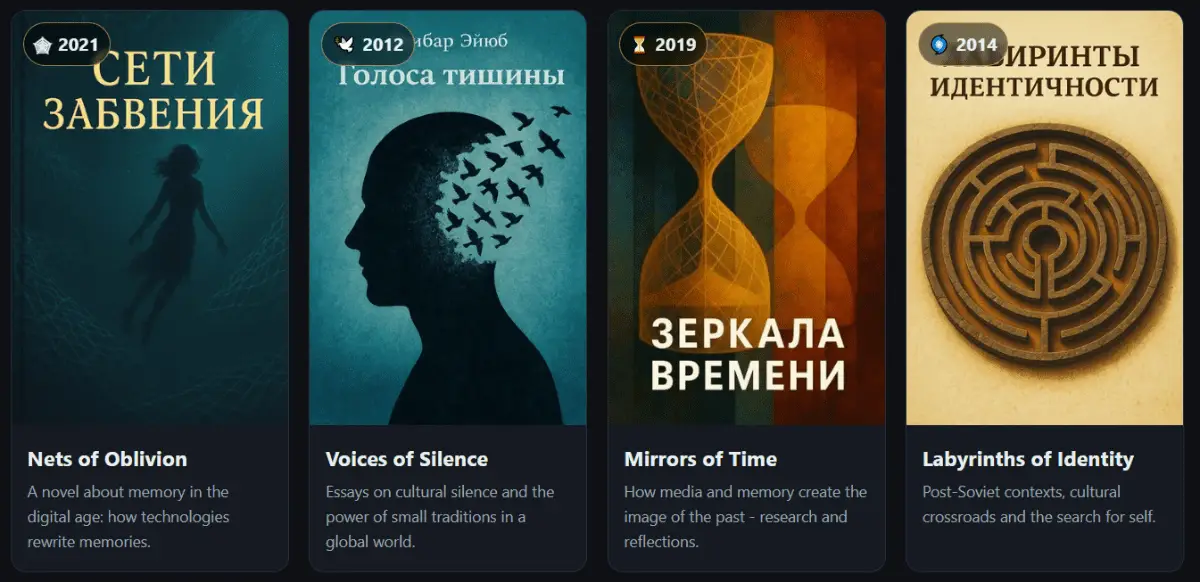This screenshot has height=582, width=1200.
Task: Open the Voices of Silence book card
Action: [447, 290]
